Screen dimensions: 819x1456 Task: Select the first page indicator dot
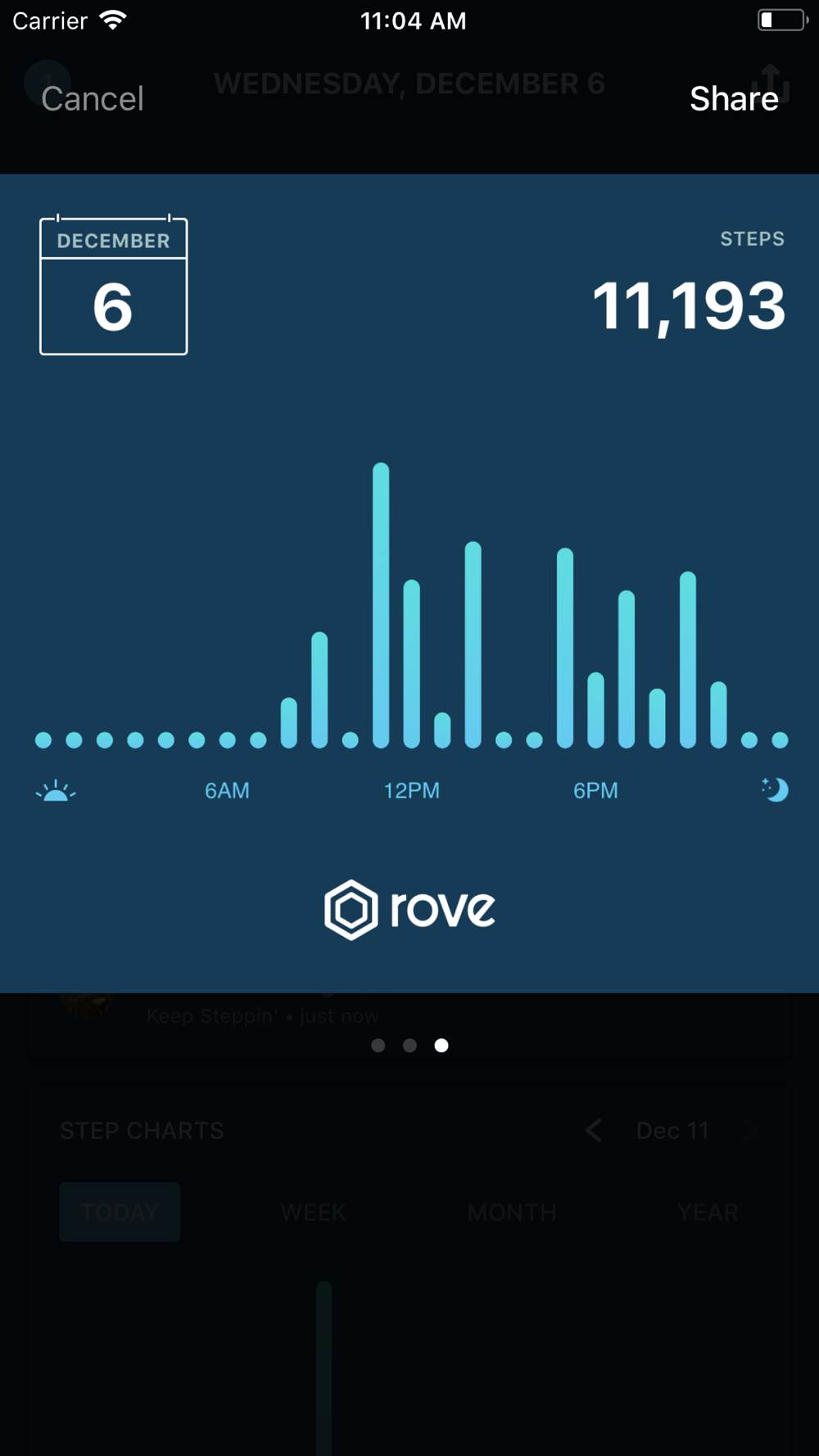tap(378, 1046)
